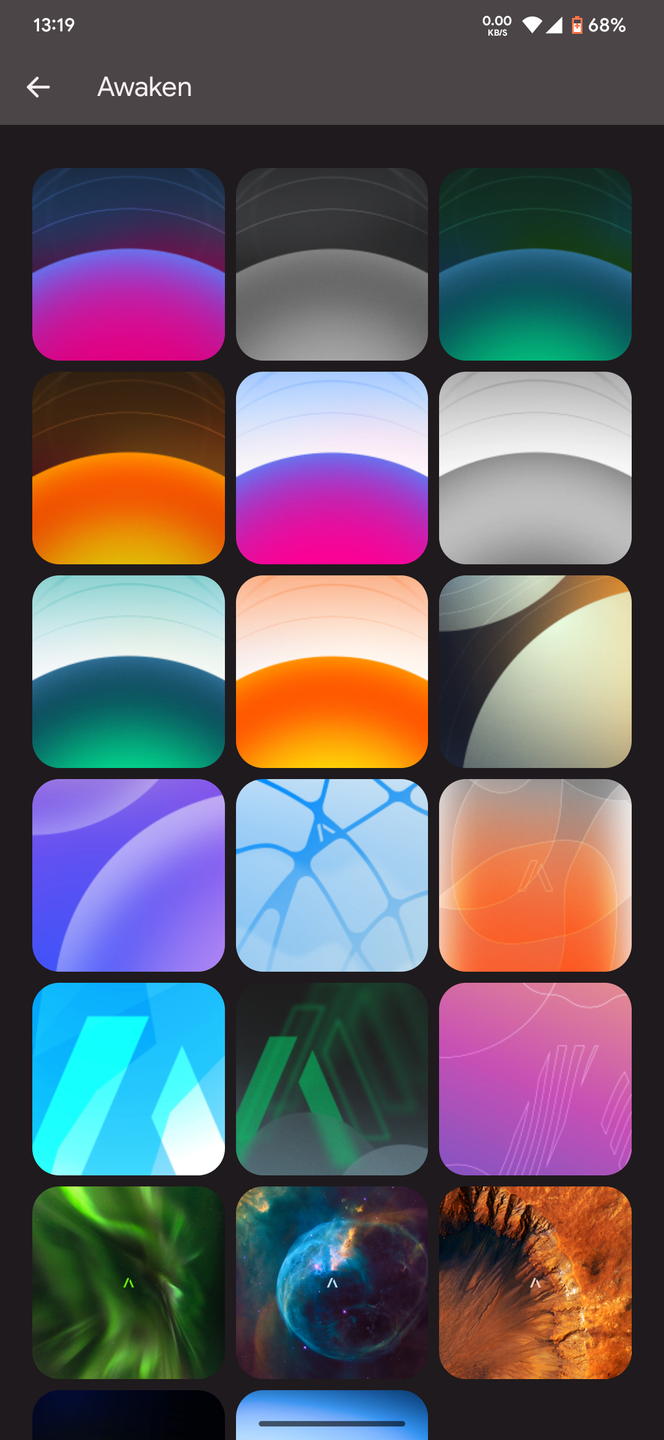Image resolution: width=664 pixels, height=1440 pixels.
Task: Select the light blue and pink planet wallpaper
Action: [332, 468]
